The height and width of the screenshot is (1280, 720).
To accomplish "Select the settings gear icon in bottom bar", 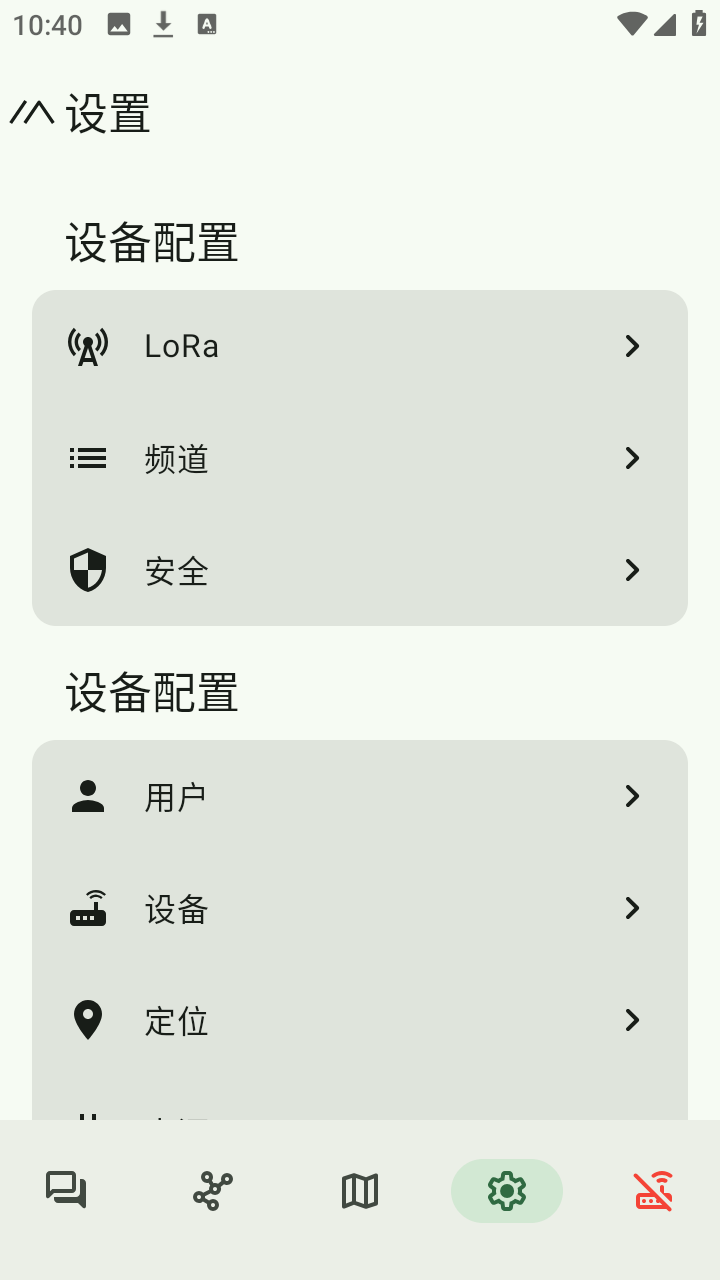I will tap(507, 1191).
